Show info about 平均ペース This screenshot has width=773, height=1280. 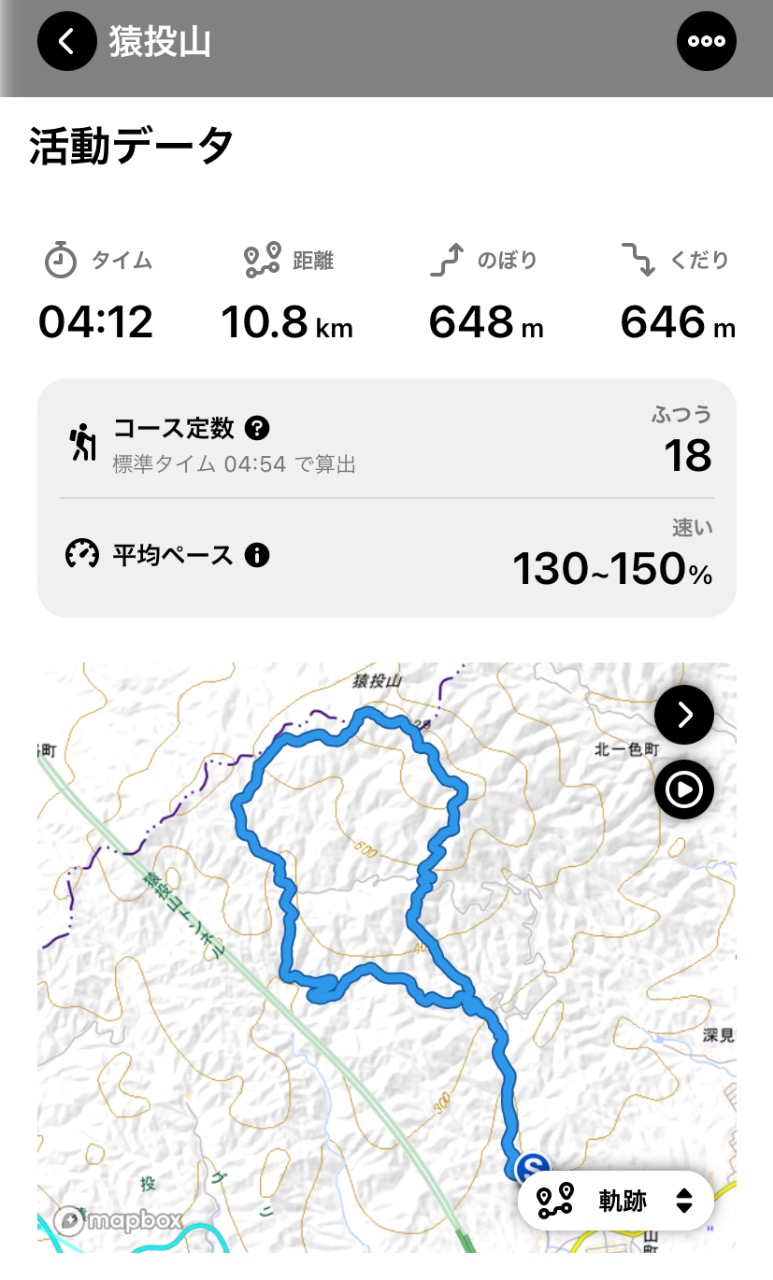click(257, 555)
